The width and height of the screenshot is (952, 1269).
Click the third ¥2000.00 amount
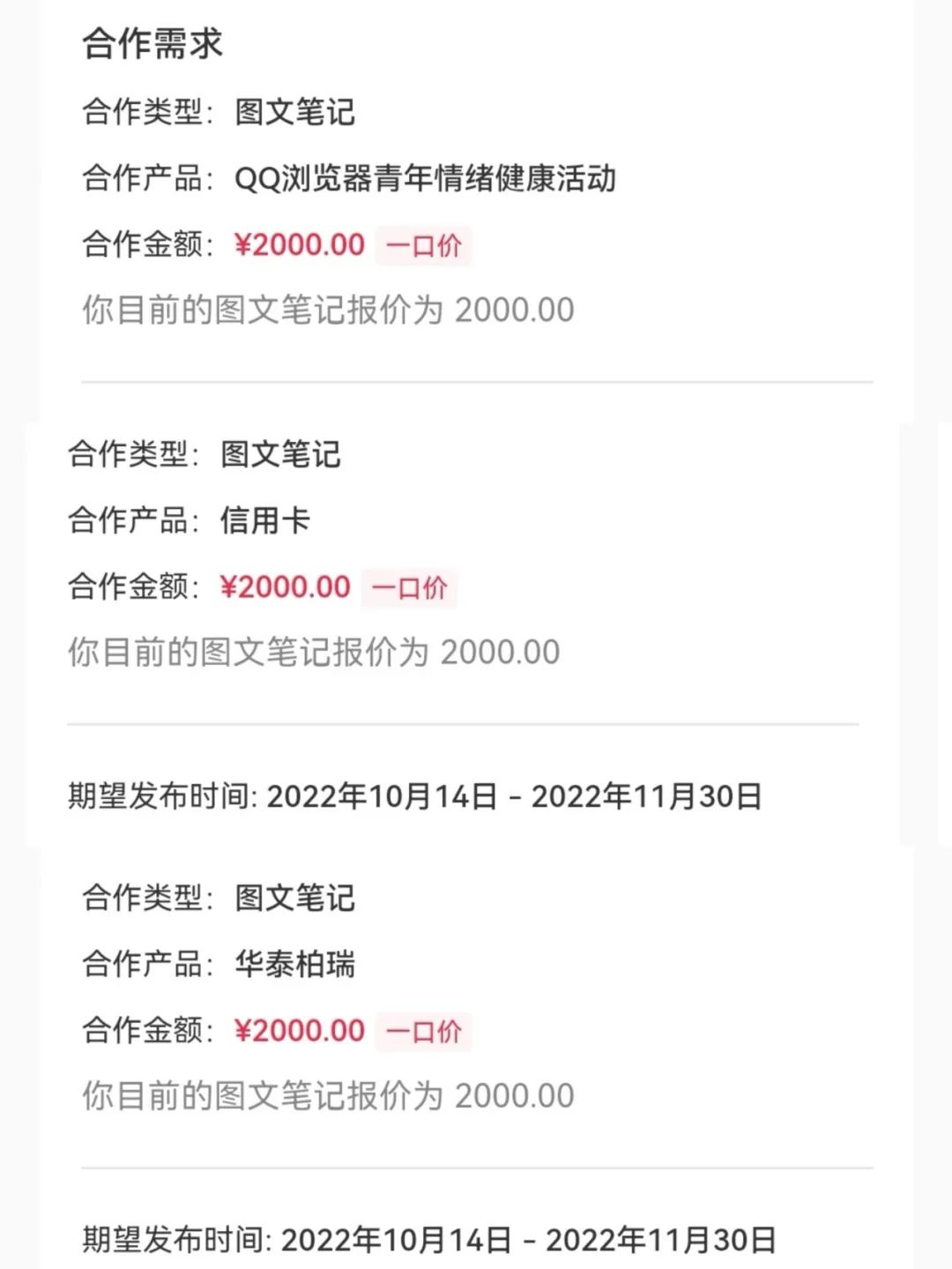pos(300,1029)
